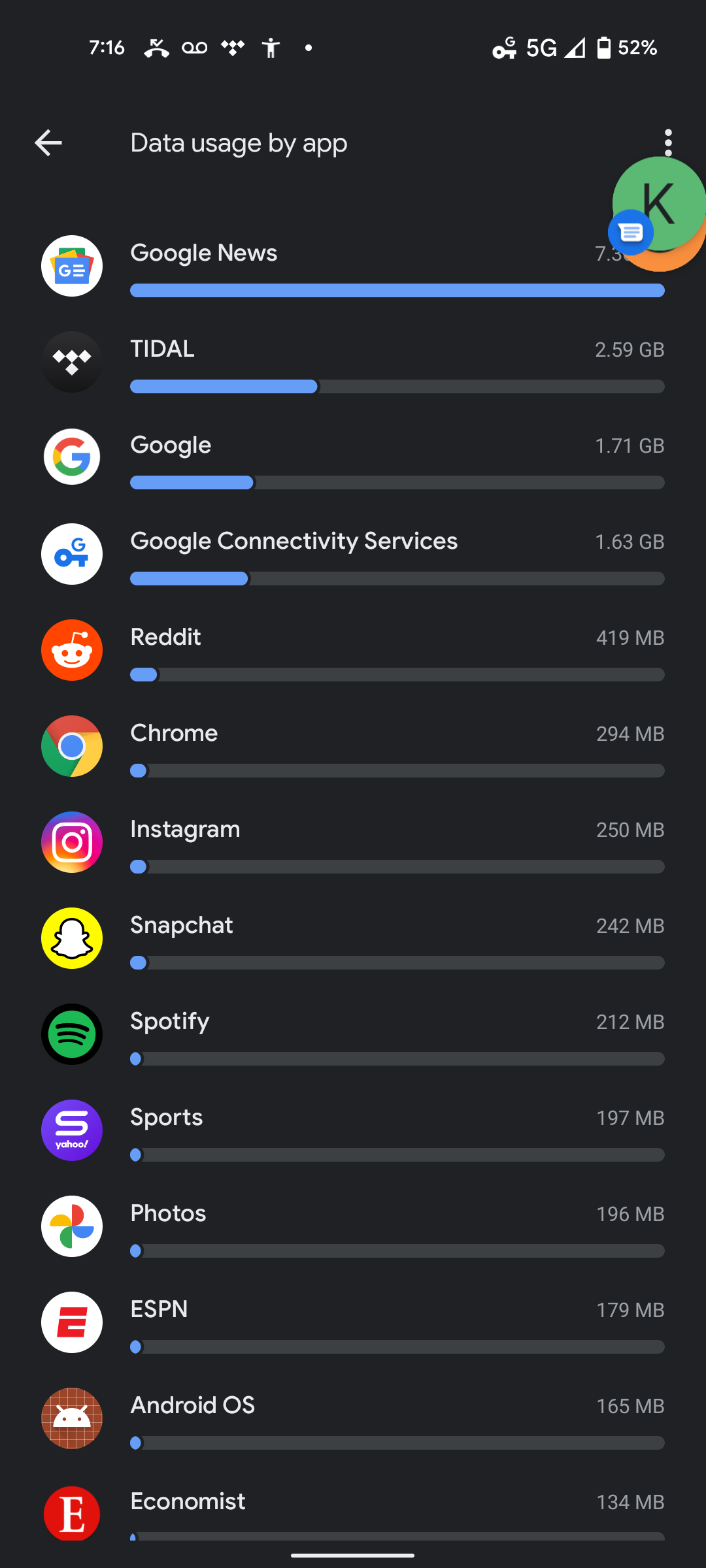Open Instagram data usage
Image resolution: width=706 pixels, height=1568 pixels.
pos(353,842)
